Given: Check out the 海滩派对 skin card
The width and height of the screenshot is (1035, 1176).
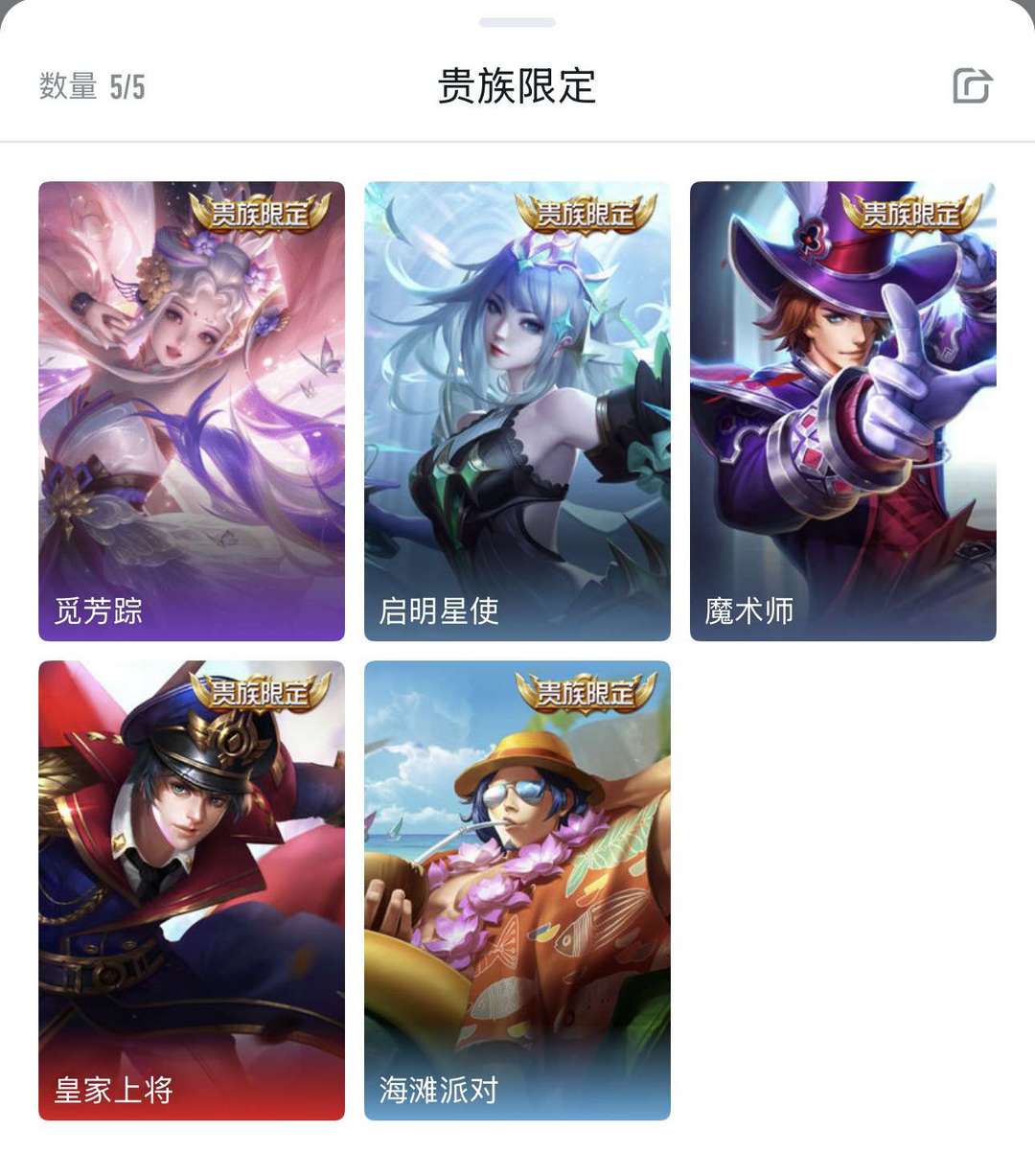Looking at the screenshot, I should click(517, 889).
